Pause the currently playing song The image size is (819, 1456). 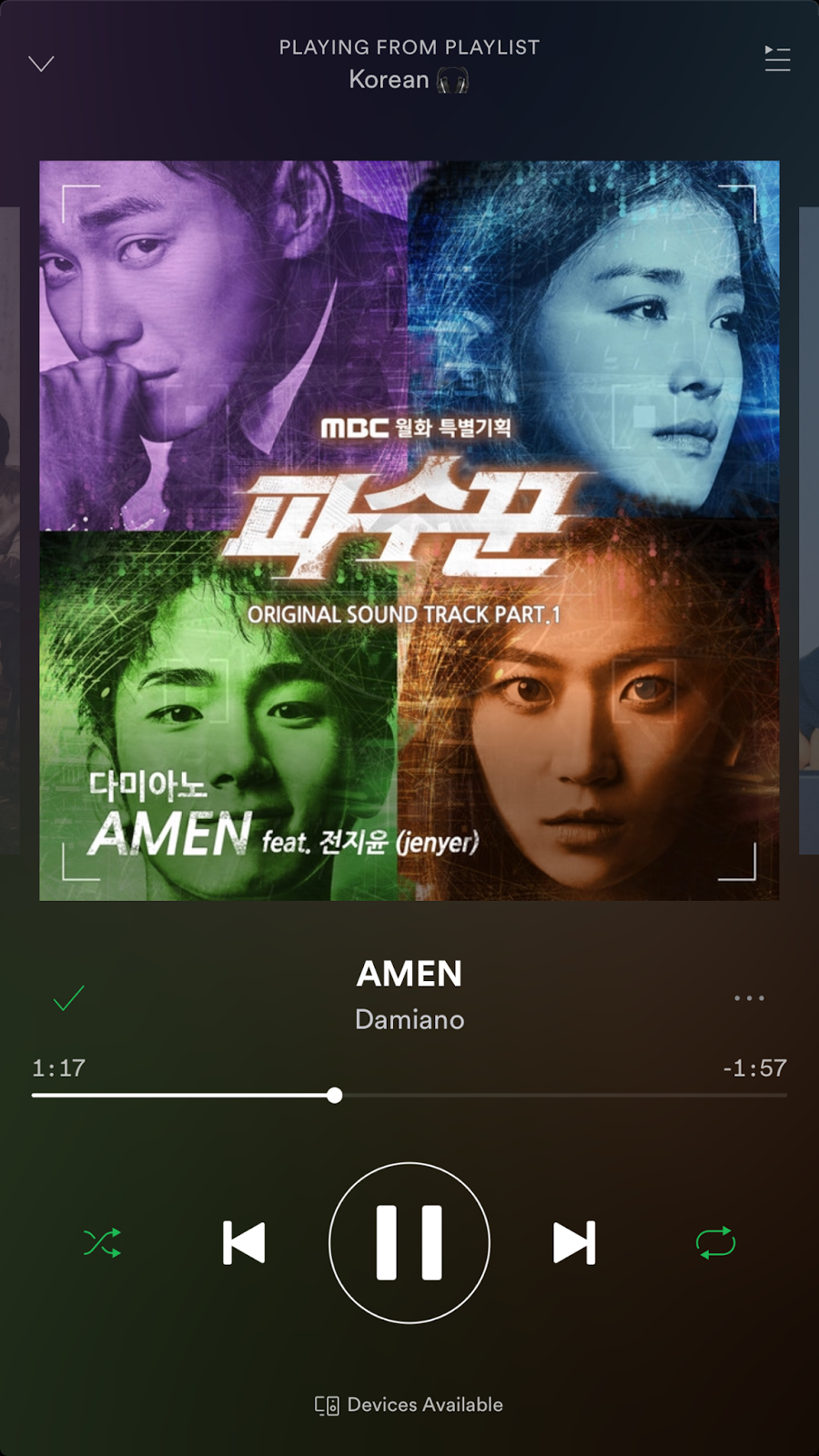pos(409,1244)
